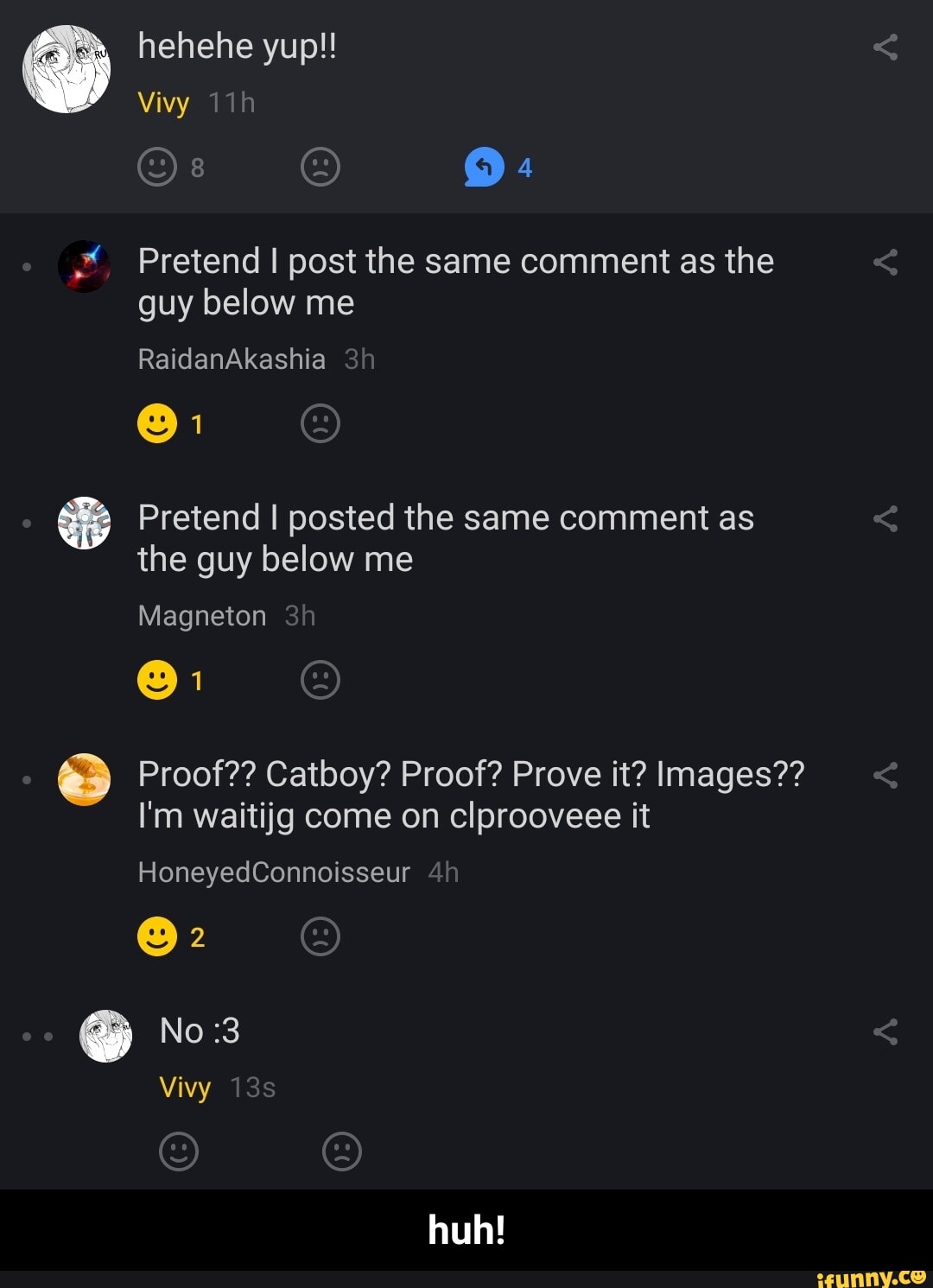
Task: Click the smile icon under Magneton's comment
Action: coord(155,680)
